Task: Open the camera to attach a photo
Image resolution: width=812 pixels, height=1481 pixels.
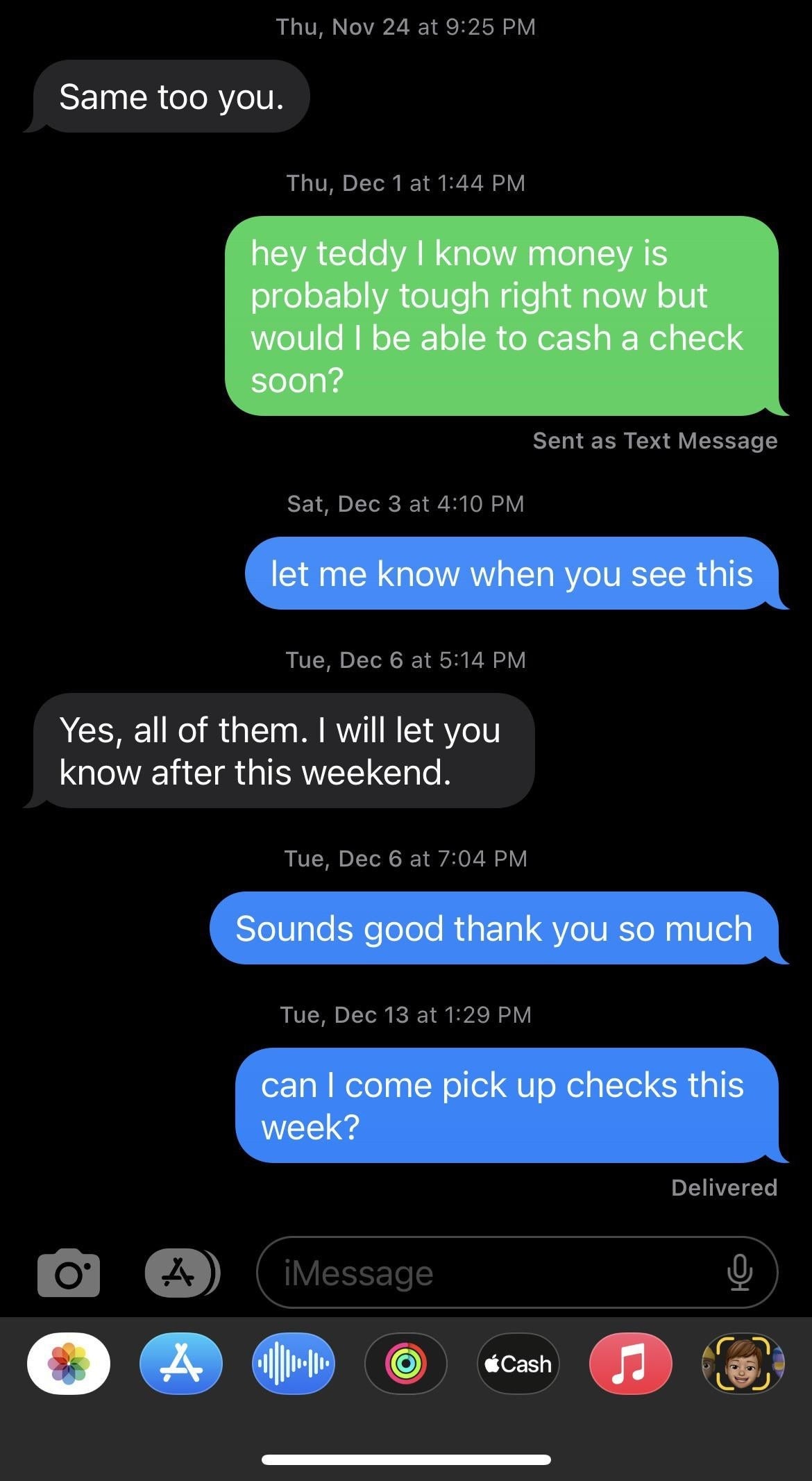Action: point(68,1273)
